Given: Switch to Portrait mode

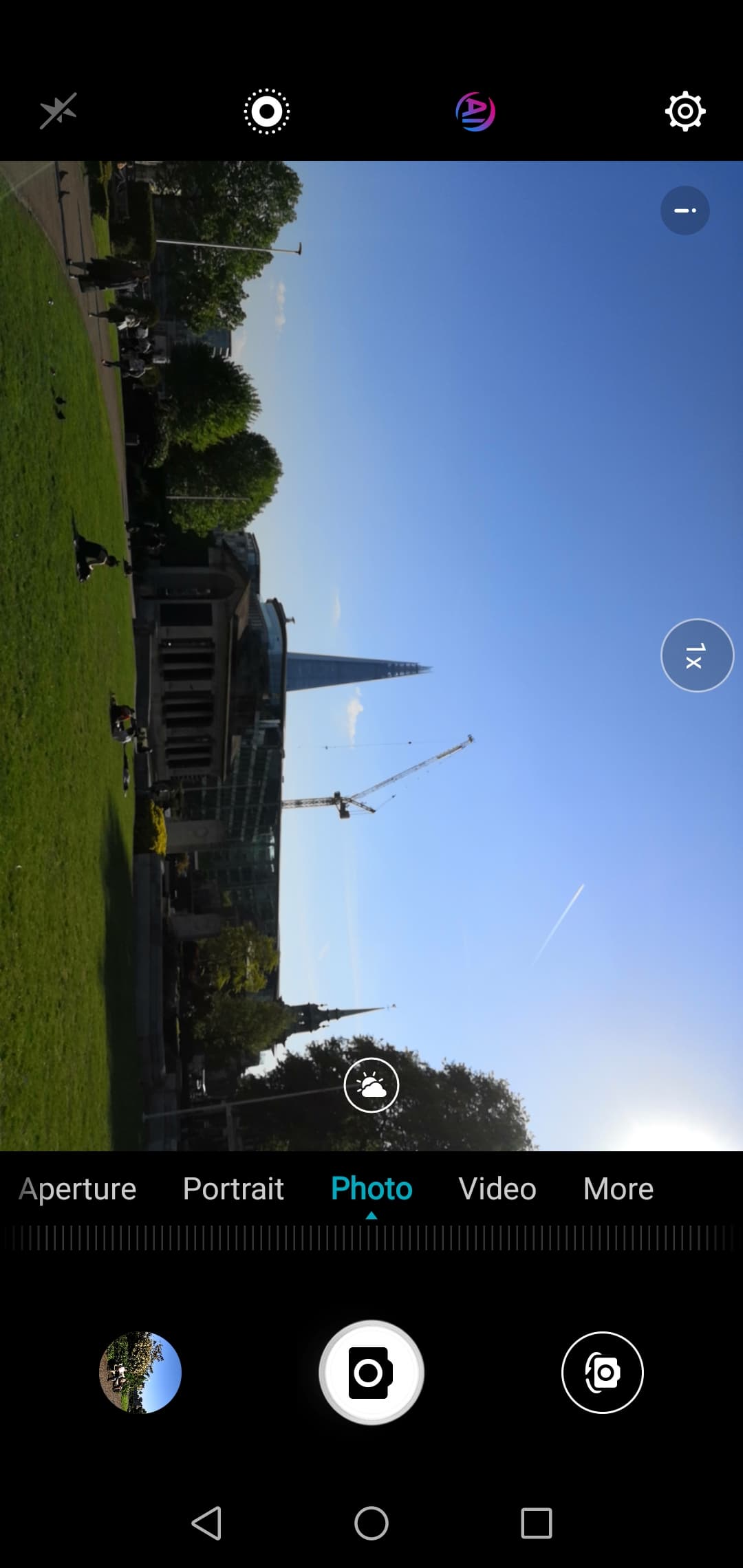Looking at the screenshot, I should coord(233,1189).
